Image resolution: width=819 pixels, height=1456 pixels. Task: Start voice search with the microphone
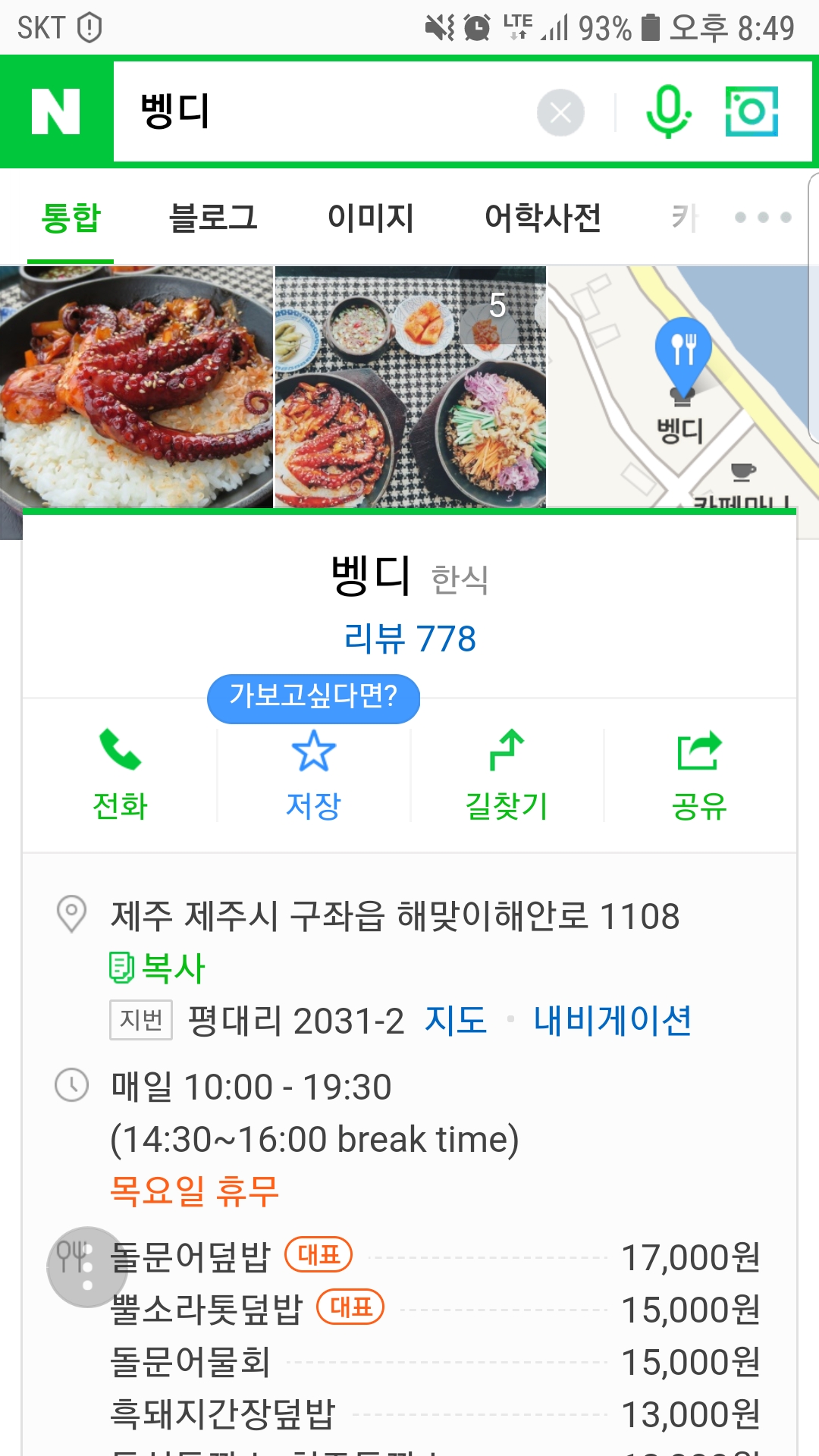[x=668, y=111]
